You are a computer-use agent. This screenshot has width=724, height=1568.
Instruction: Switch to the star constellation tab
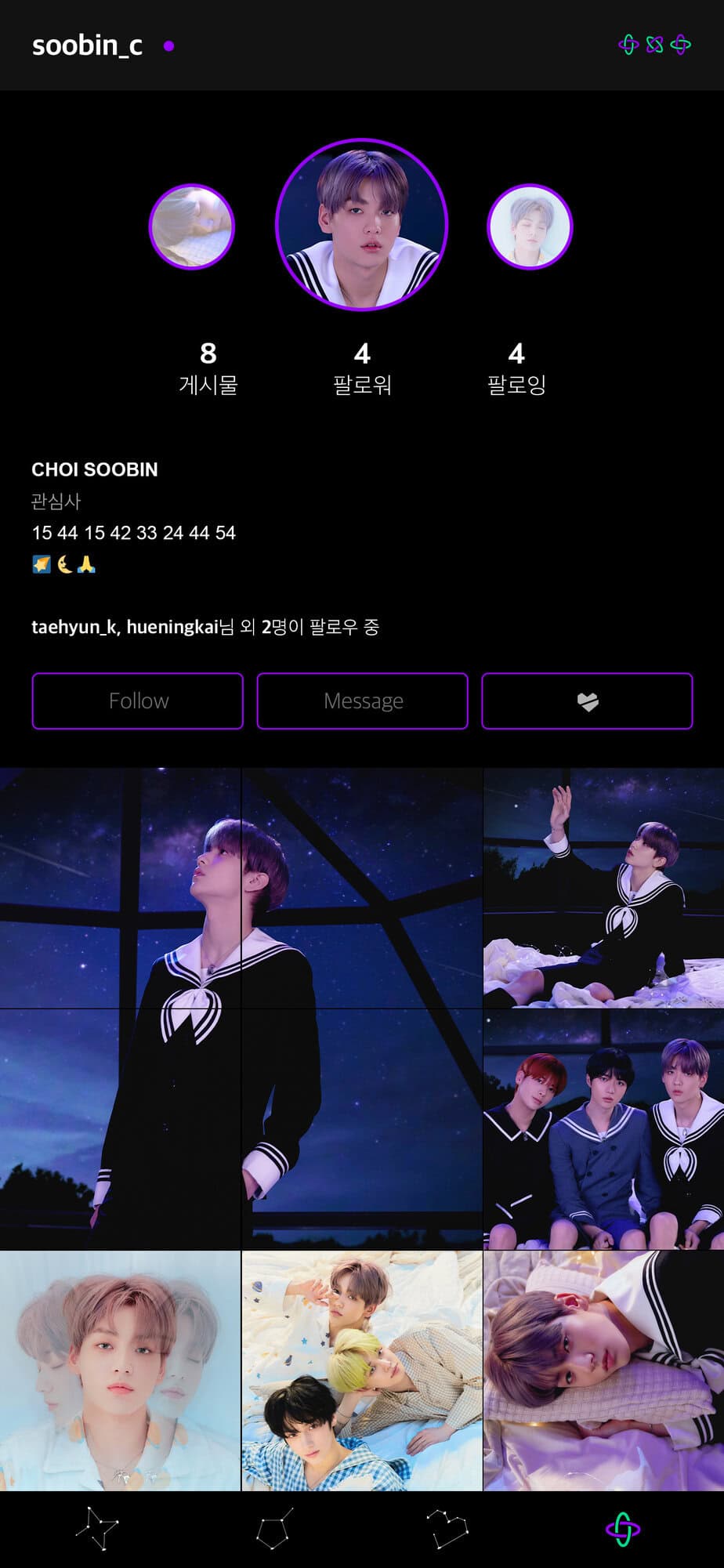[97, 1528]
